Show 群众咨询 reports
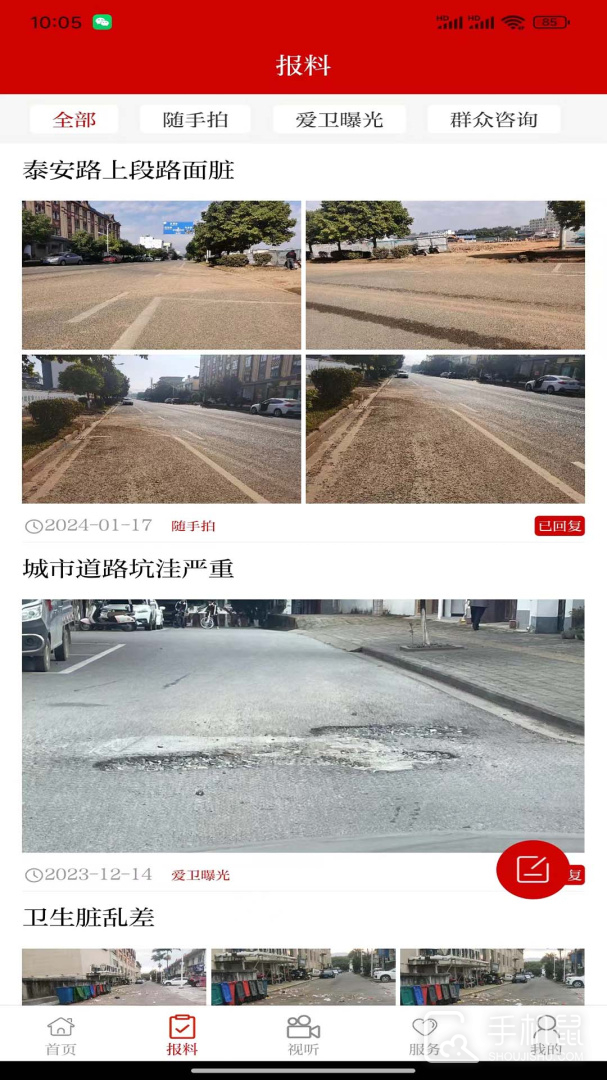This screenshot has width=607, height=1080. [493, 120]
